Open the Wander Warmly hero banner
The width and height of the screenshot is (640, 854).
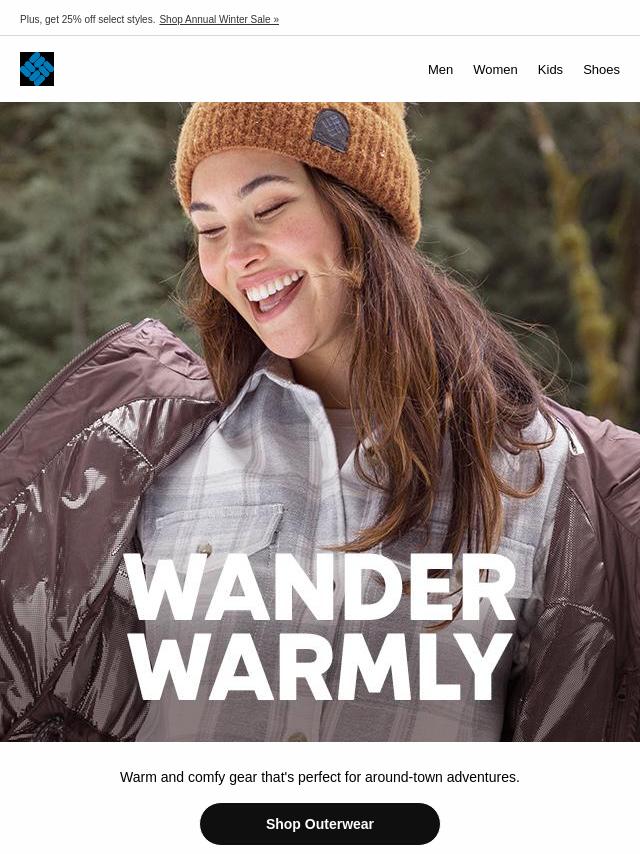(320, 420)
